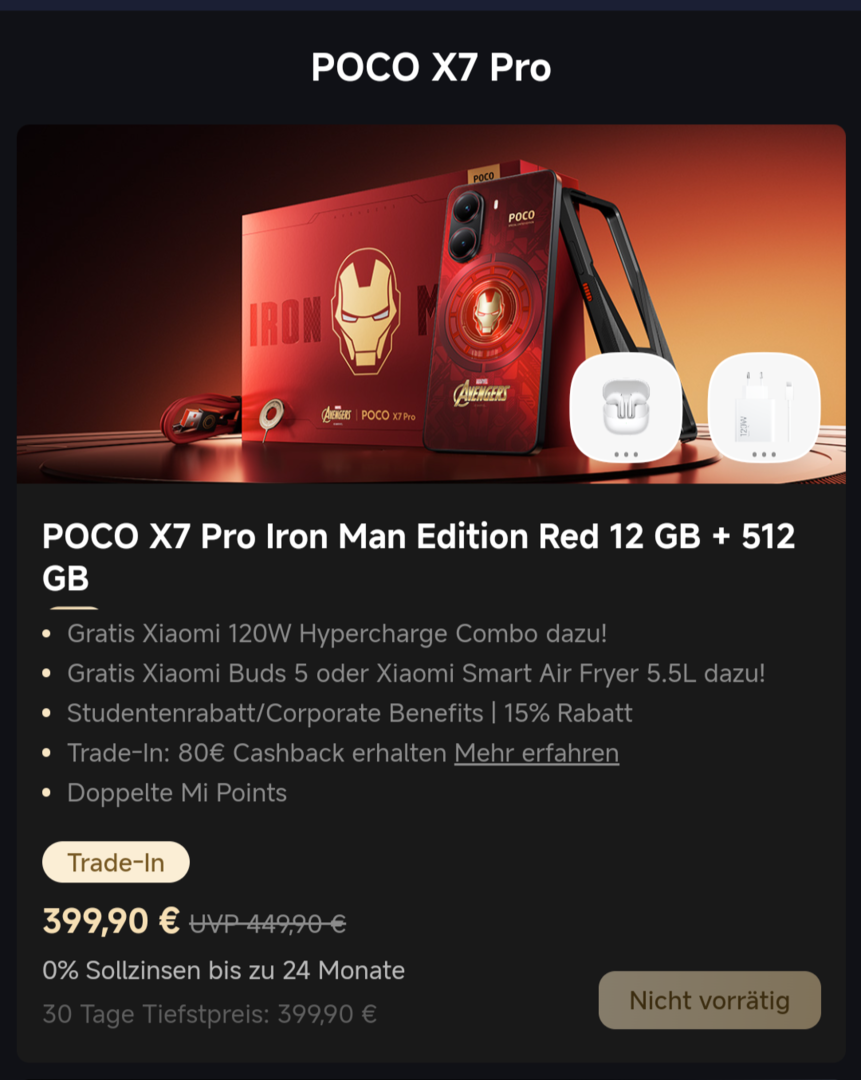Select the Trade-In chip
The height and width of the screenshot is (1080, 861).
116,862
